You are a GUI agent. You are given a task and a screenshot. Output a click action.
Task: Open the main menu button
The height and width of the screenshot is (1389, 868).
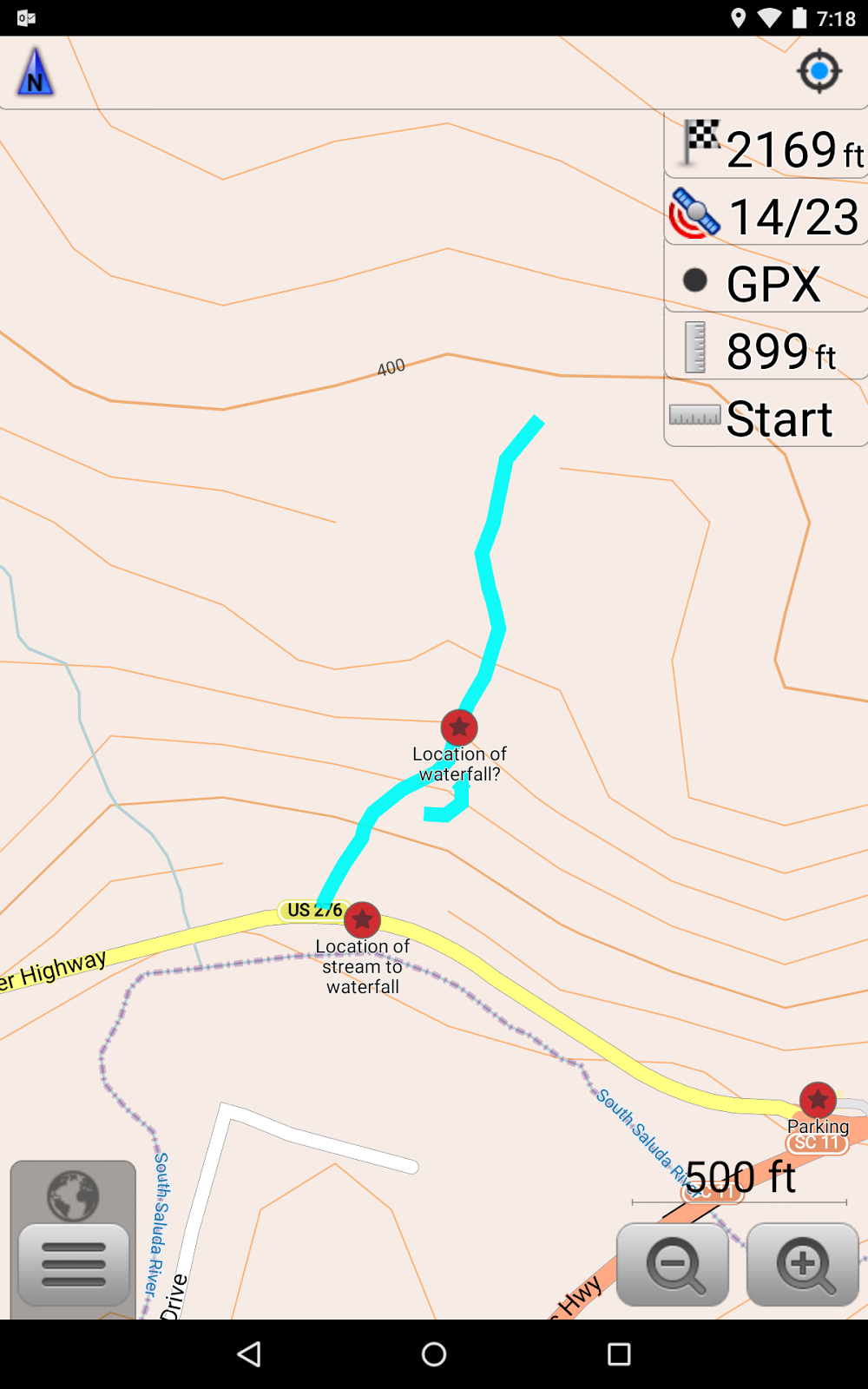point(74,1265)
